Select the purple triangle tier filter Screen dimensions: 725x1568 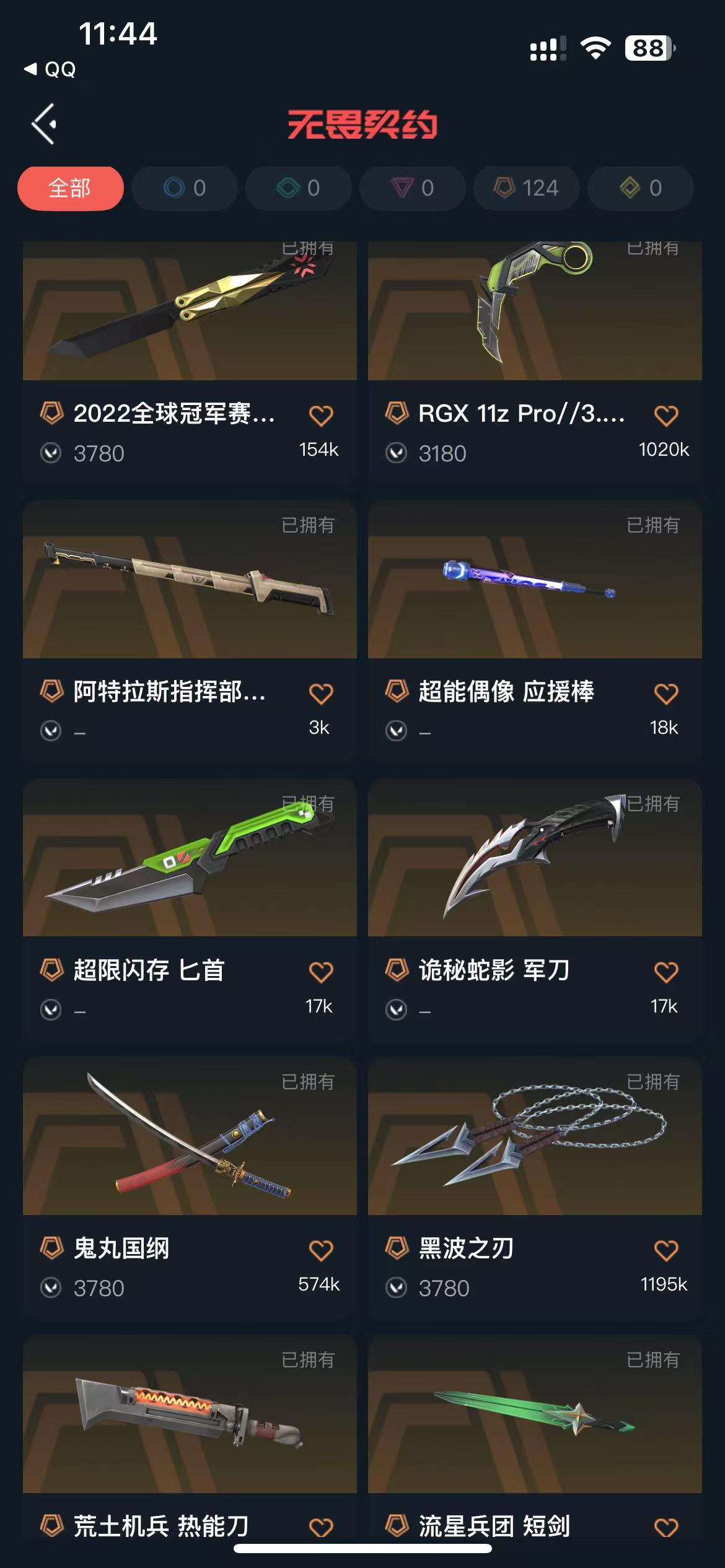[412, 188]
